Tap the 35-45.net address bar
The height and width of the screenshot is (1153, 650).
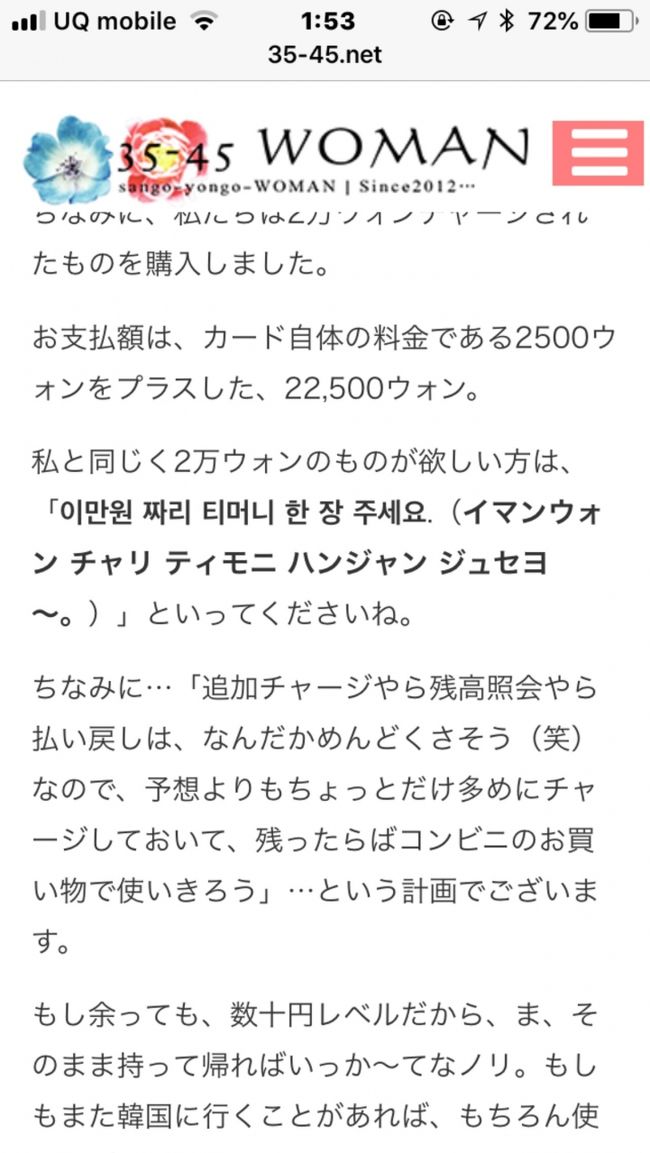tap(325, 54)
